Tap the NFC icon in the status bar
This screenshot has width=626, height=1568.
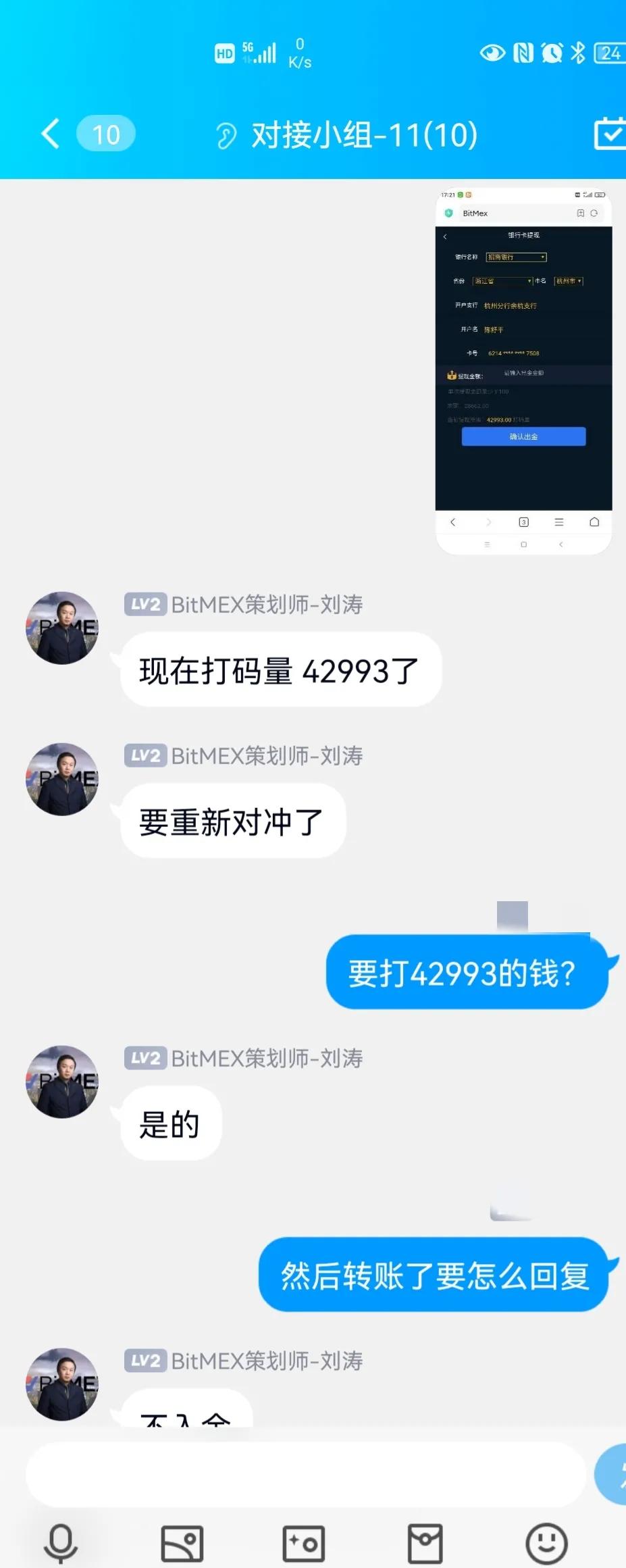[523, 53]
